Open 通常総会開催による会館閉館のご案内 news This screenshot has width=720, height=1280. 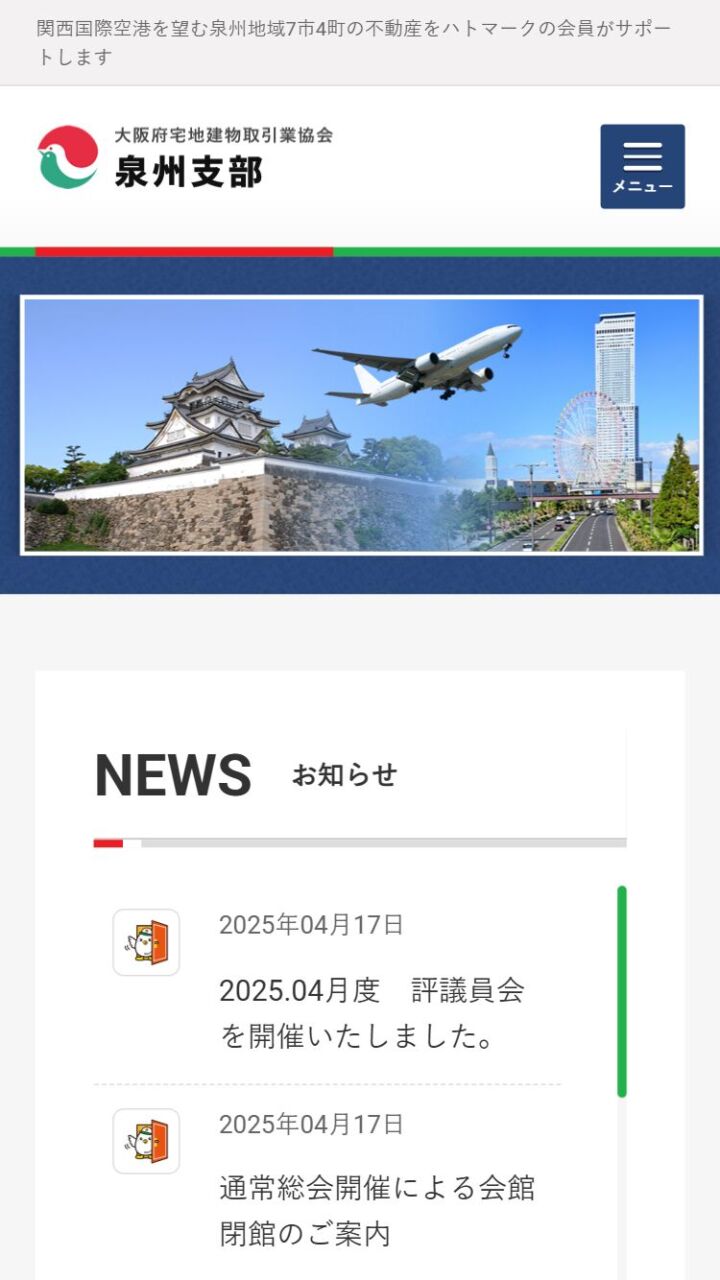pos(377,1211)
